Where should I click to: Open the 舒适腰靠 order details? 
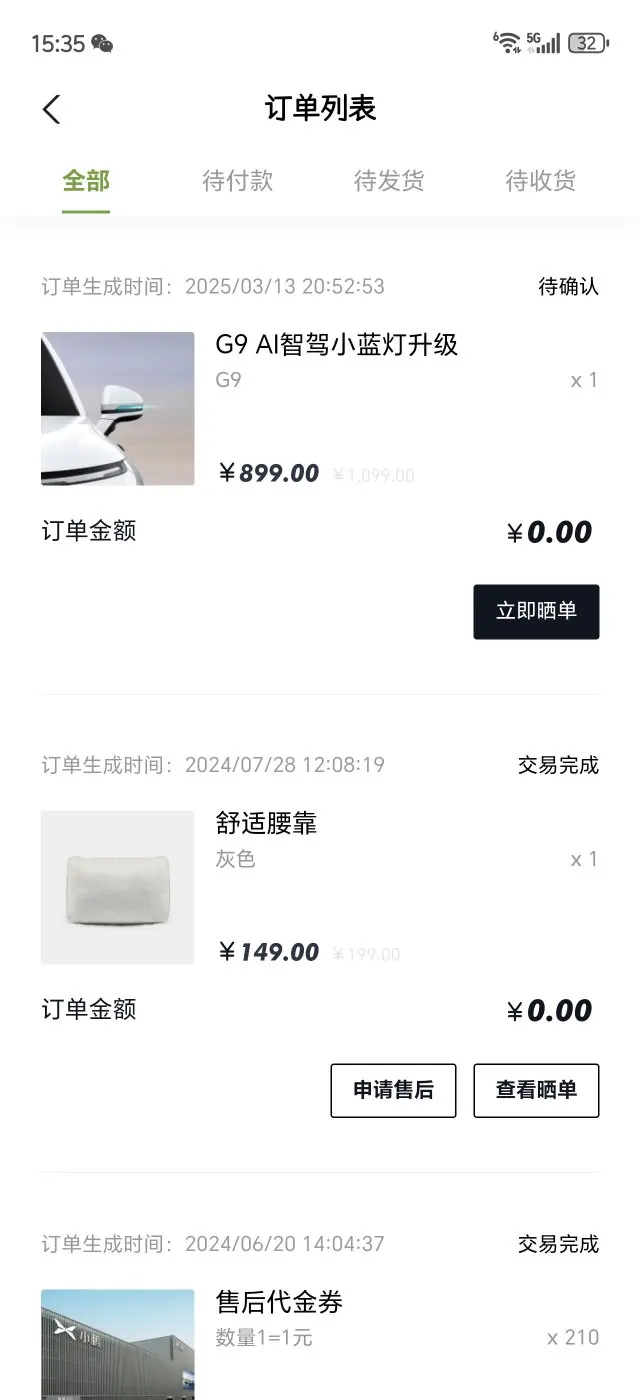tap(266, 824)
